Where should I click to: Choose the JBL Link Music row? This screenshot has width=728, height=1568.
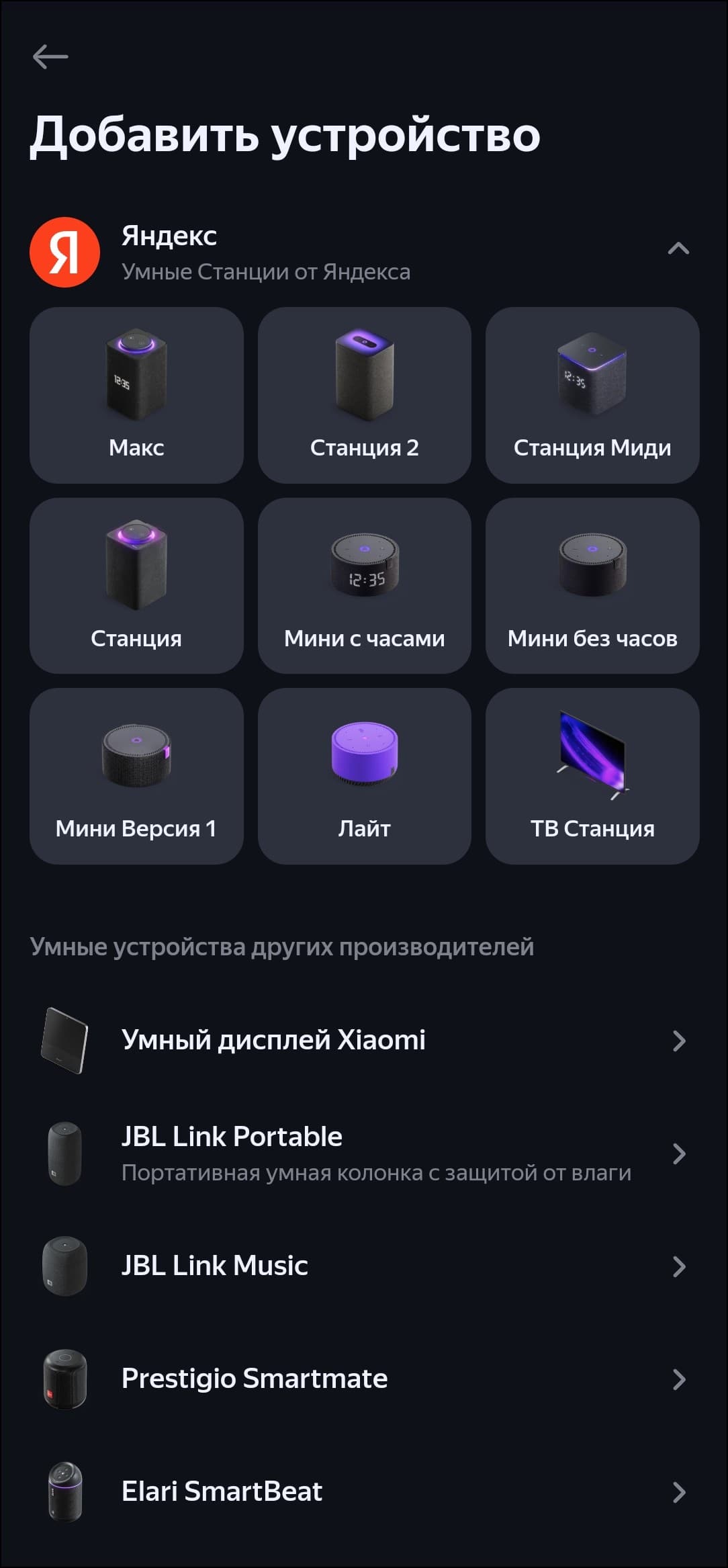click(x=364, y=1266)
